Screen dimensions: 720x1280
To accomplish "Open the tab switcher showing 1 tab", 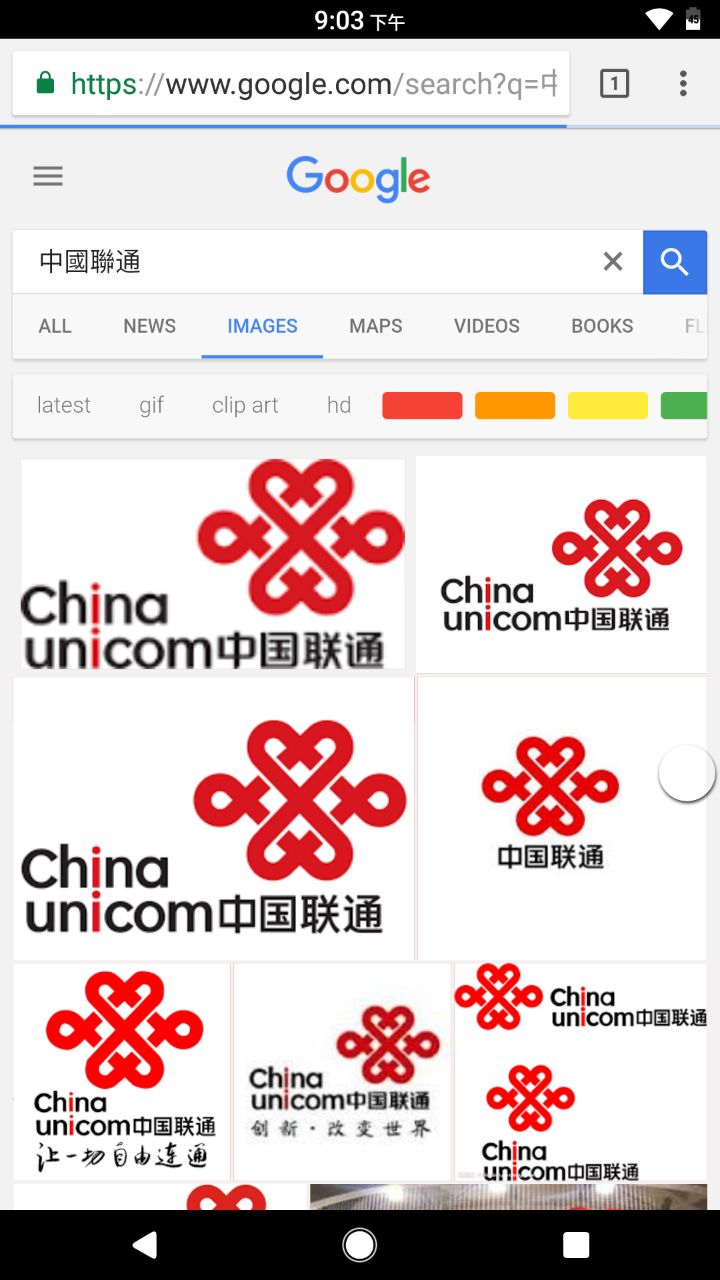I will pos(614,84).
